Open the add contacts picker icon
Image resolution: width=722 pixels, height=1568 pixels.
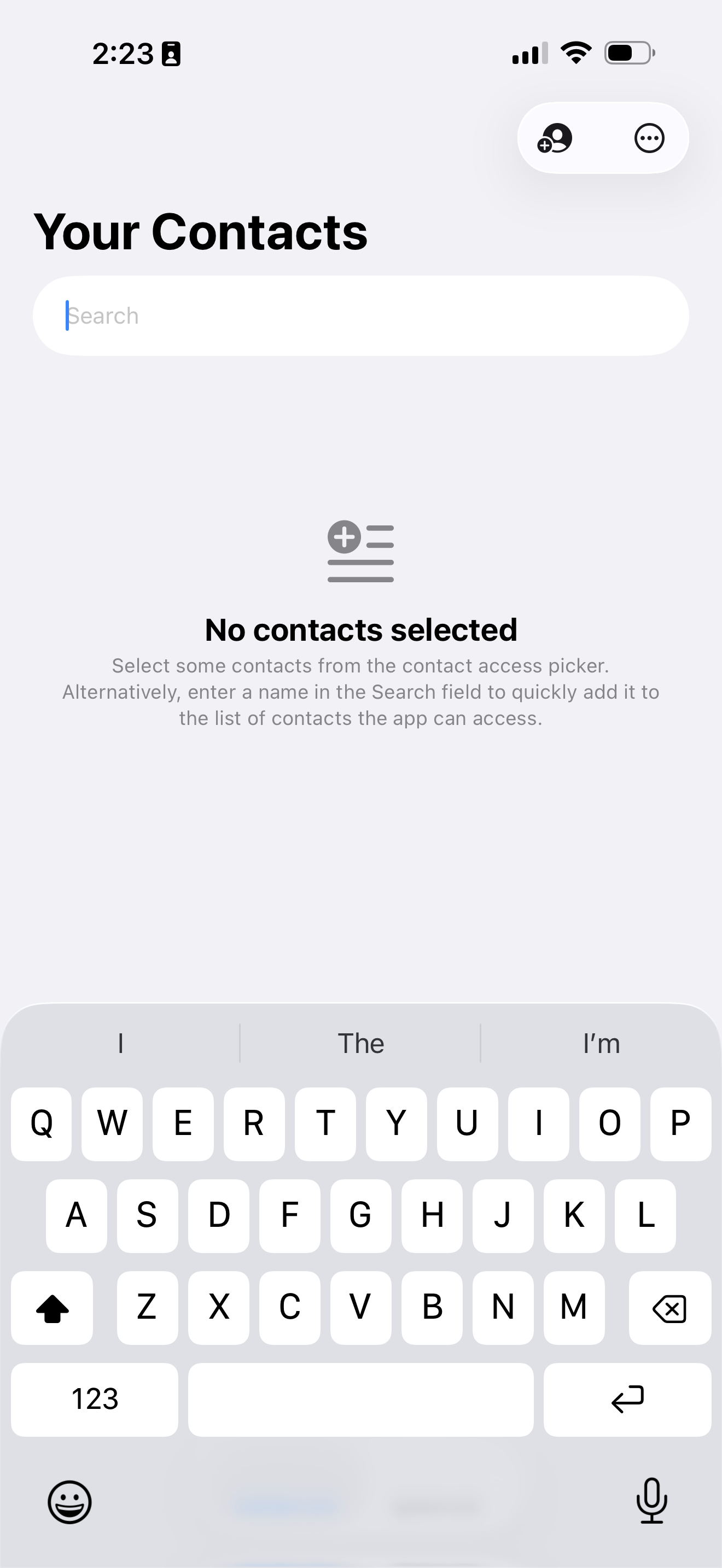click(x=555, y=138)
